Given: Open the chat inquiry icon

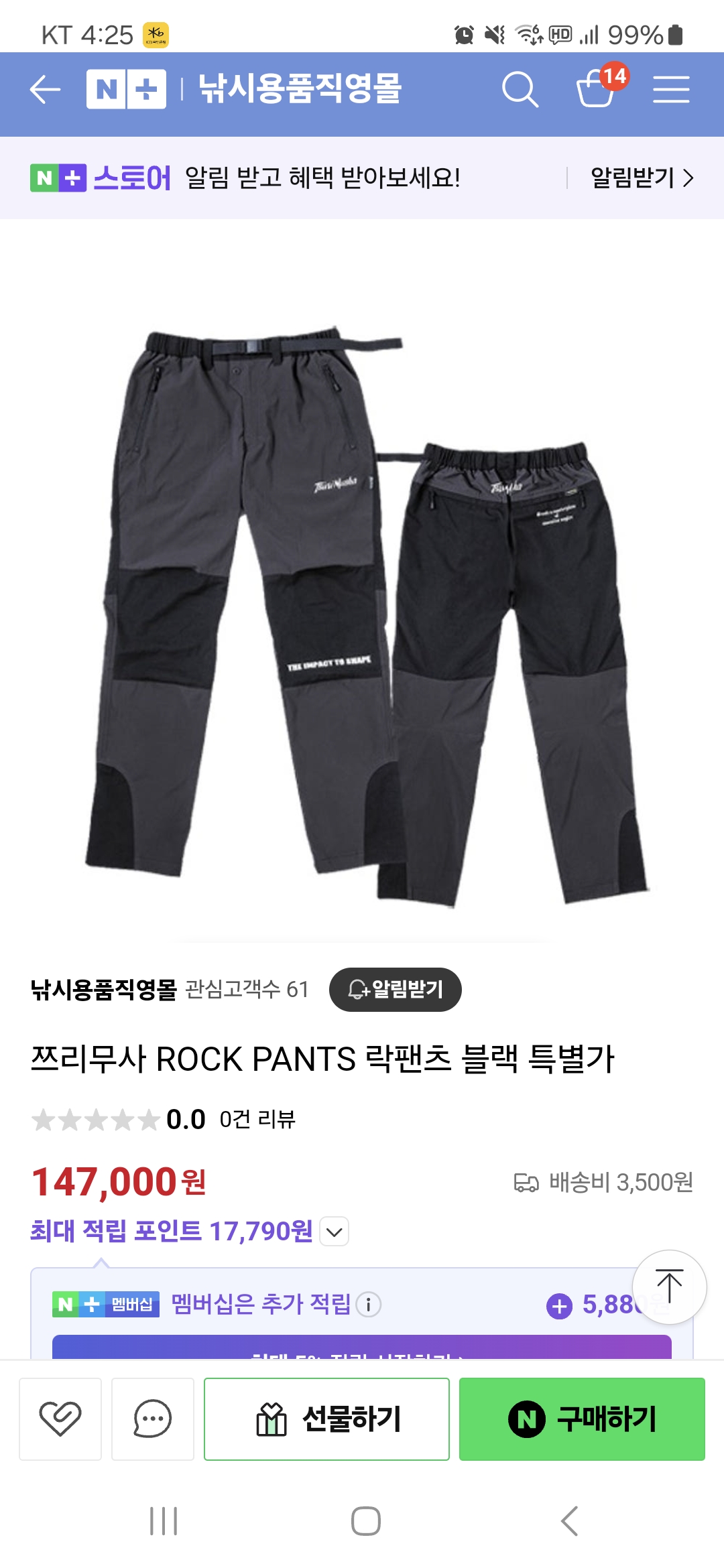Looking at the screenshot, I should [153, 1419].
